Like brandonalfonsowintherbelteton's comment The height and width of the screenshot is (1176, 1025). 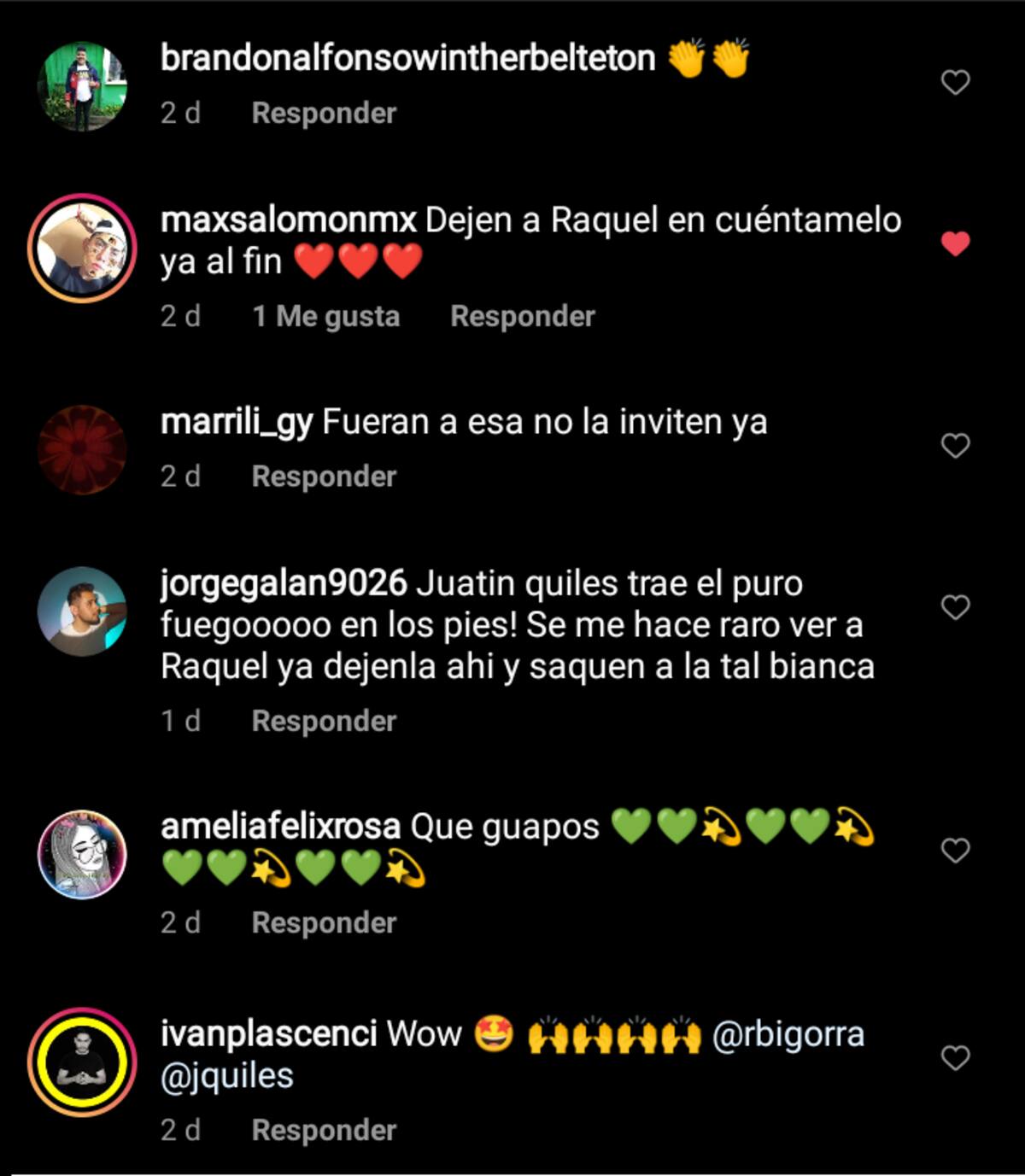point(955,83)
